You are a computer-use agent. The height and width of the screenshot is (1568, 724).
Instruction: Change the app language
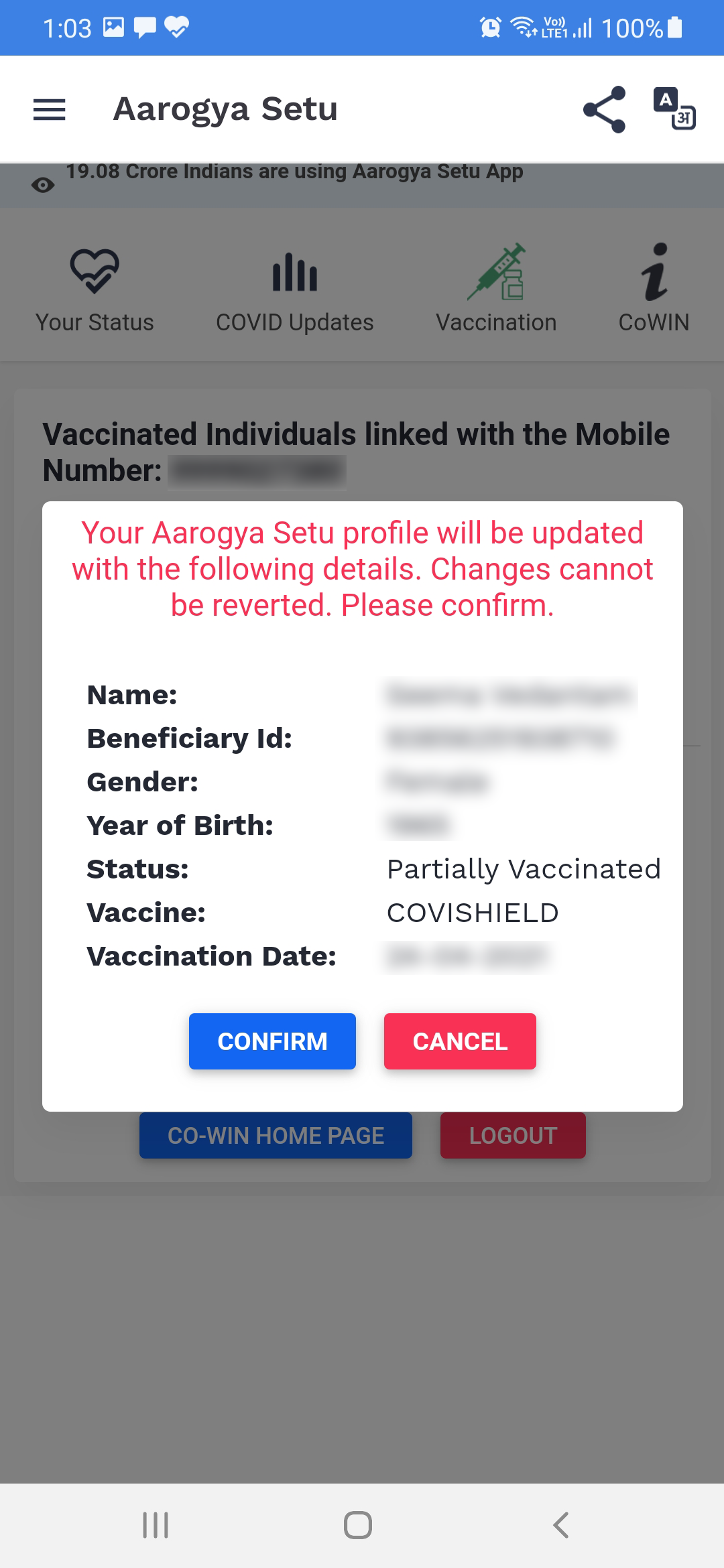[674, 109]
